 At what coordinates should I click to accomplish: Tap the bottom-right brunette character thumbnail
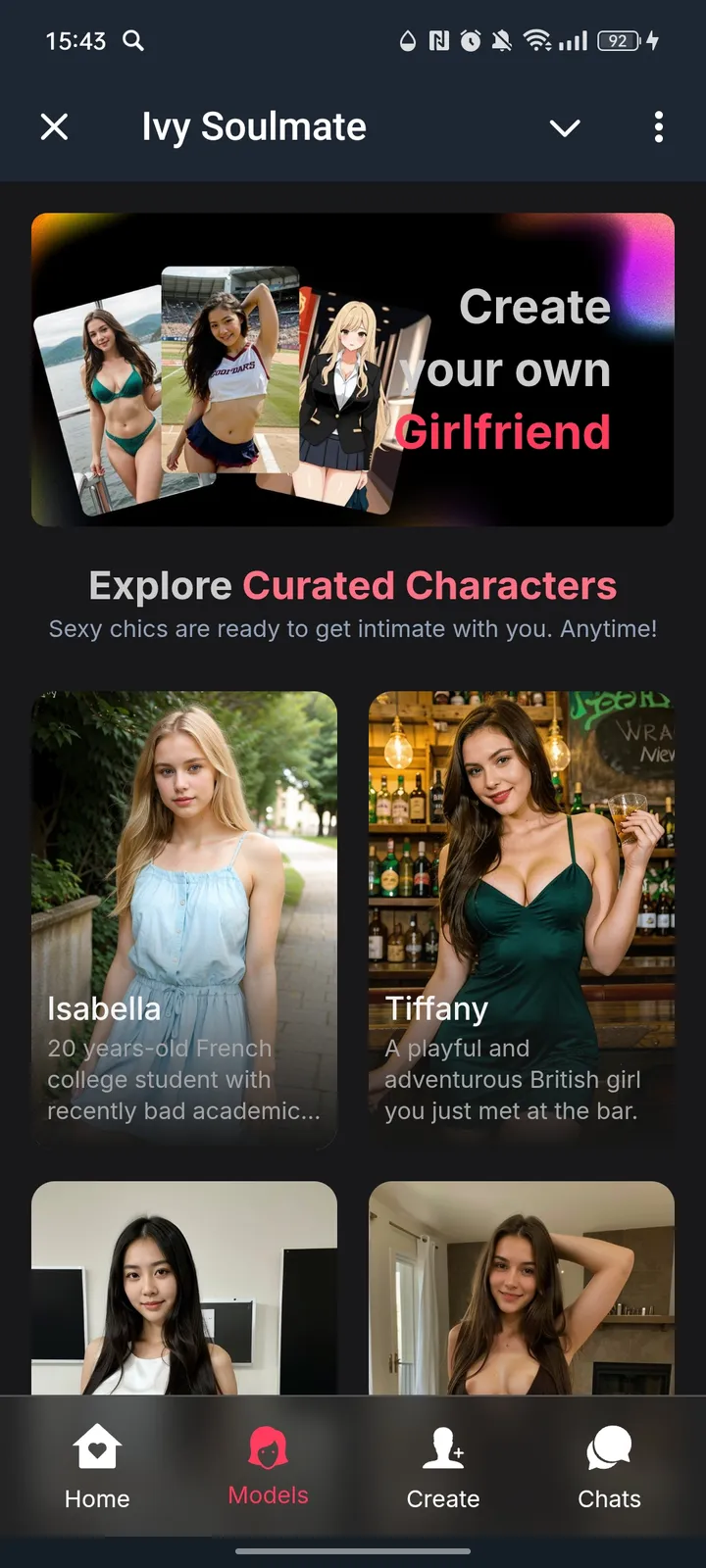coord(521,1284)
